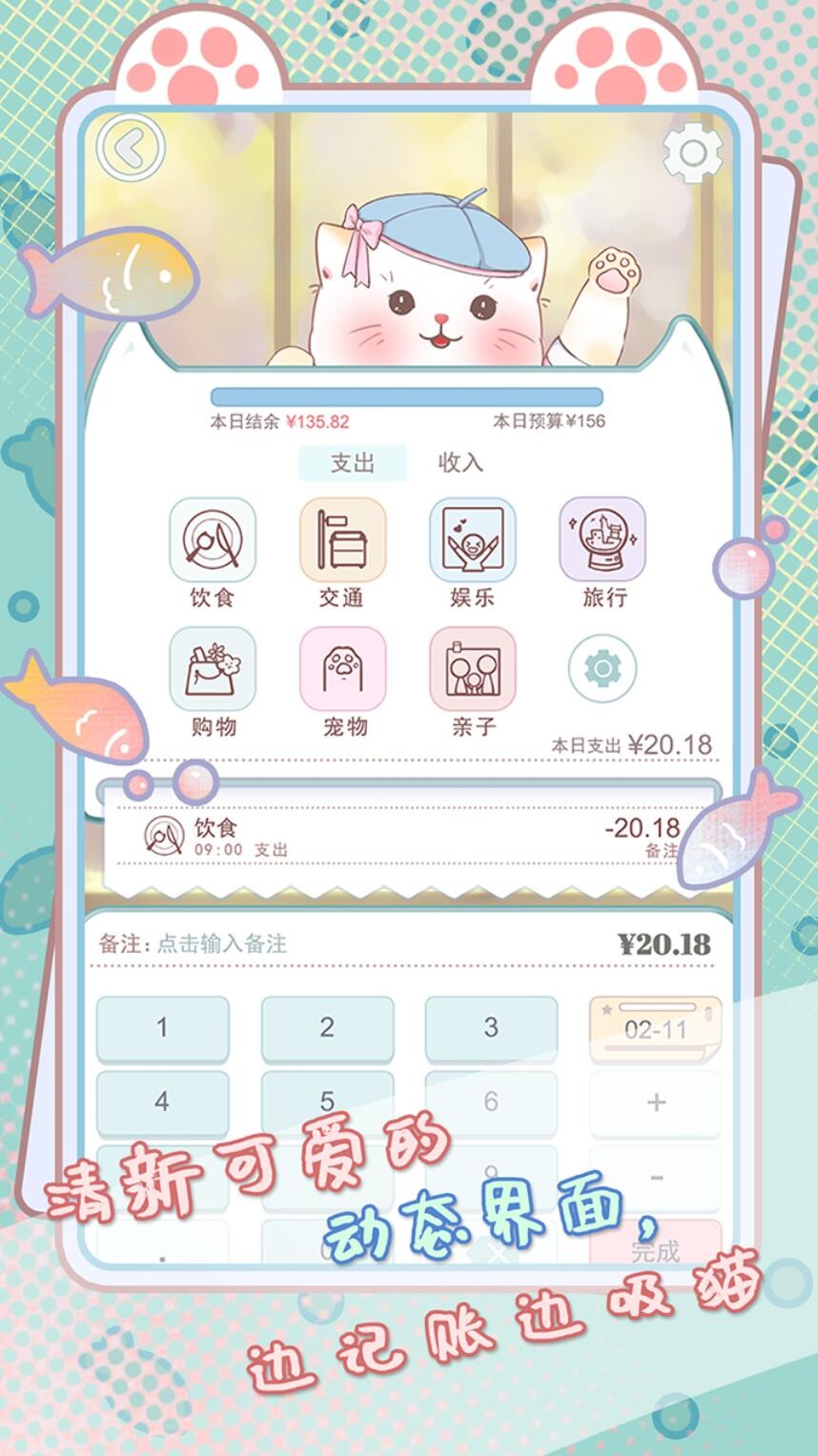This screenshot has width=818, height=1456.
Task: Select the 交通 (transport) expense category
Action: tap(342, 541)
